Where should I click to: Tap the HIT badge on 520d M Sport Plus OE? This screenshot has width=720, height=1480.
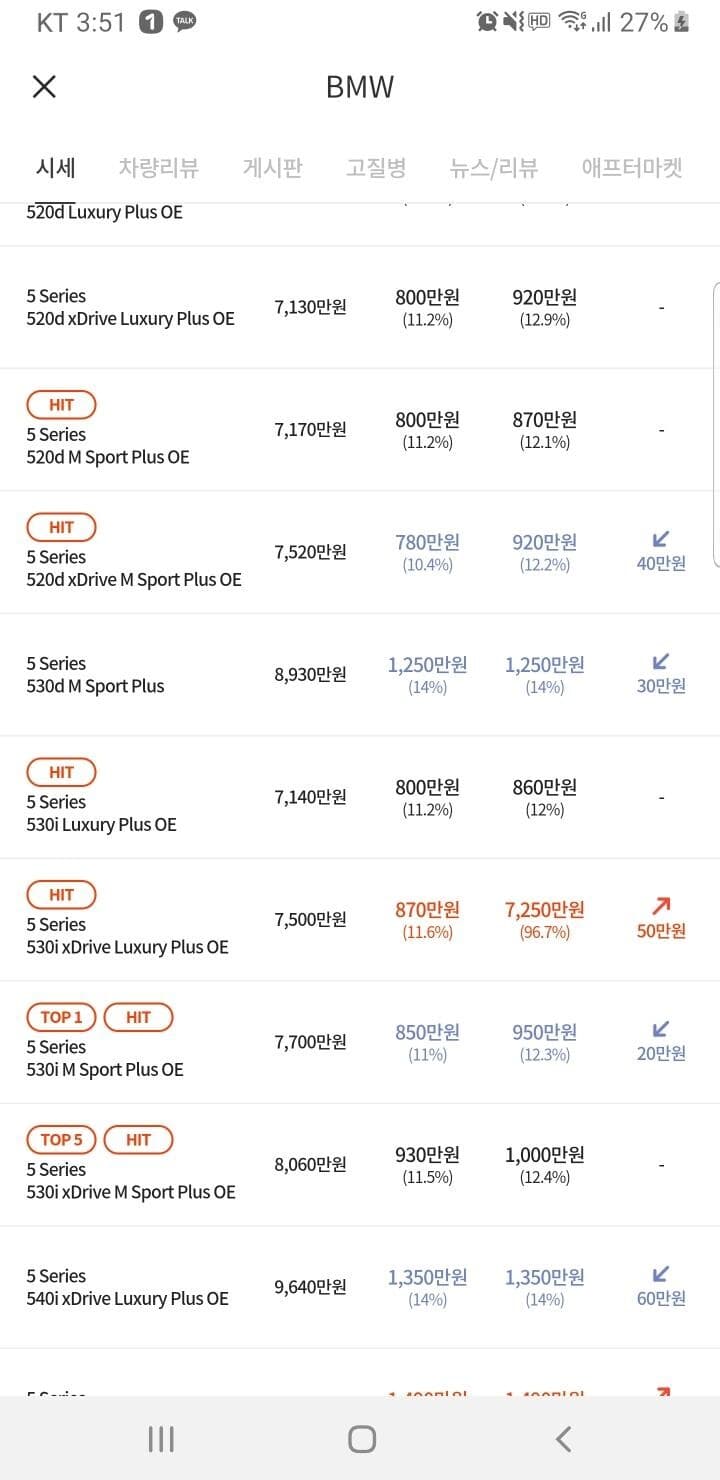[61, 404]
